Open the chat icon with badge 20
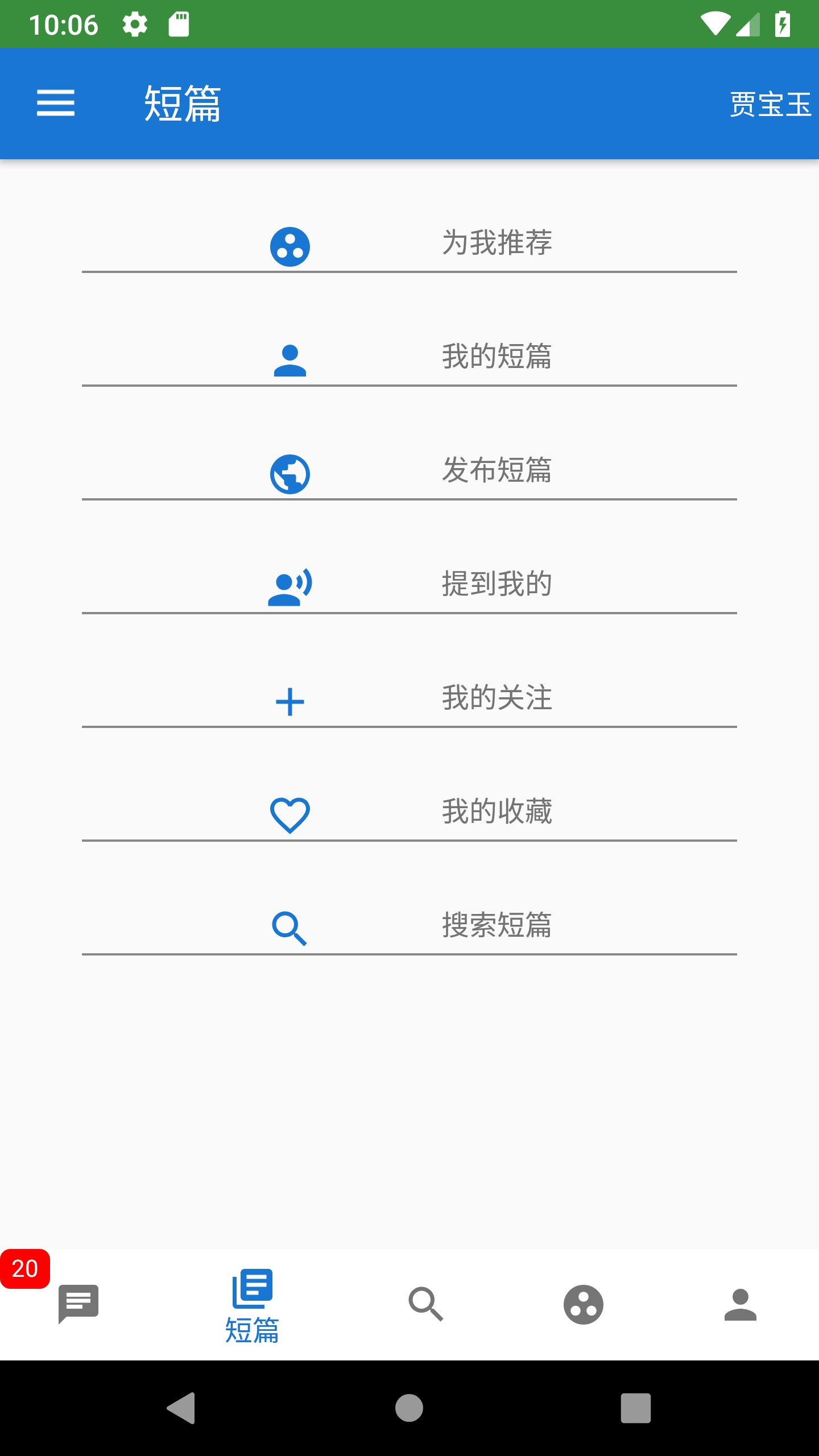The height and width of the screenshot is (1456, 819). click(x=80, y=1305)
